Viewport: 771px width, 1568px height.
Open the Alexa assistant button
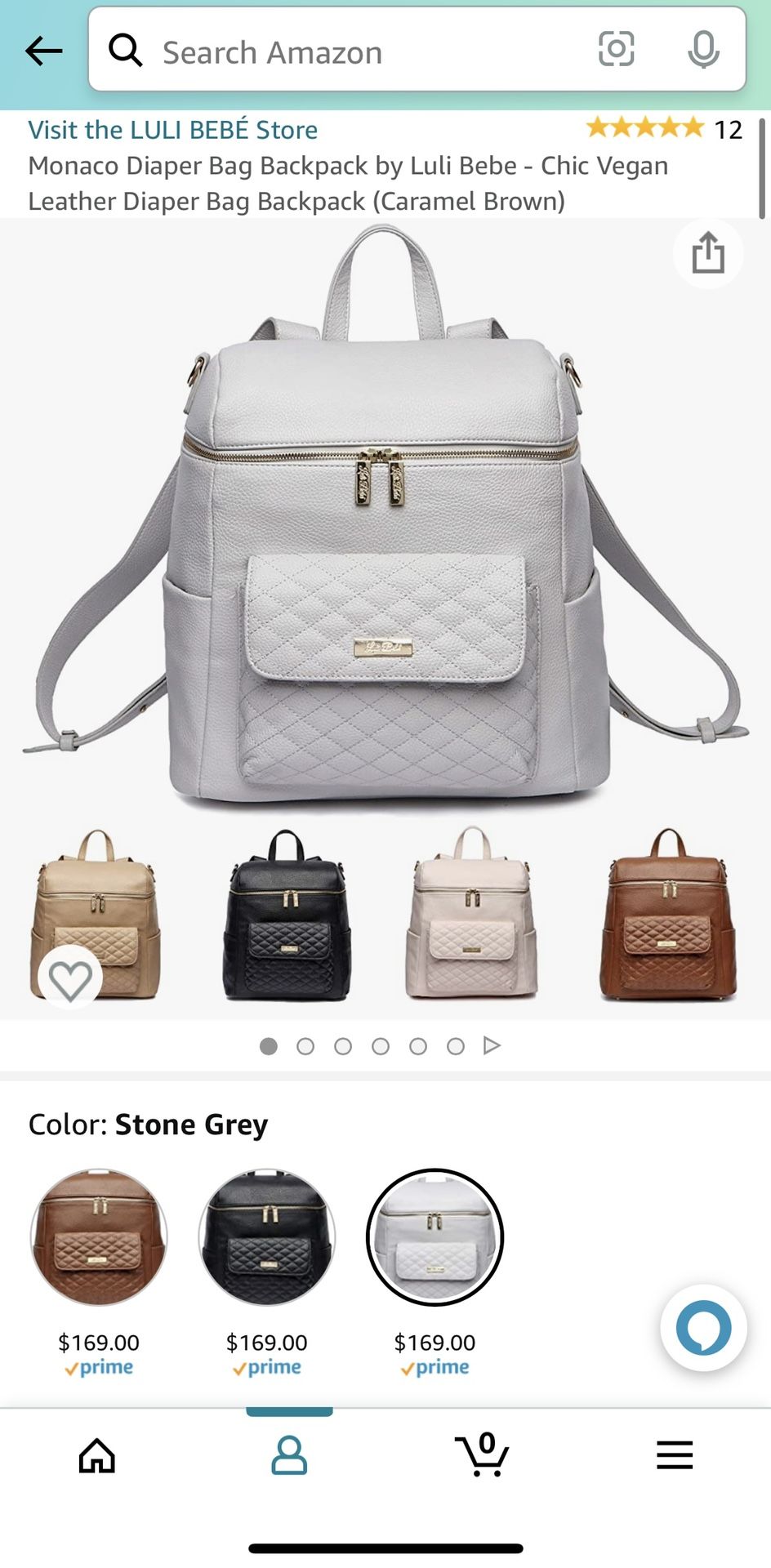(703, 1328)
